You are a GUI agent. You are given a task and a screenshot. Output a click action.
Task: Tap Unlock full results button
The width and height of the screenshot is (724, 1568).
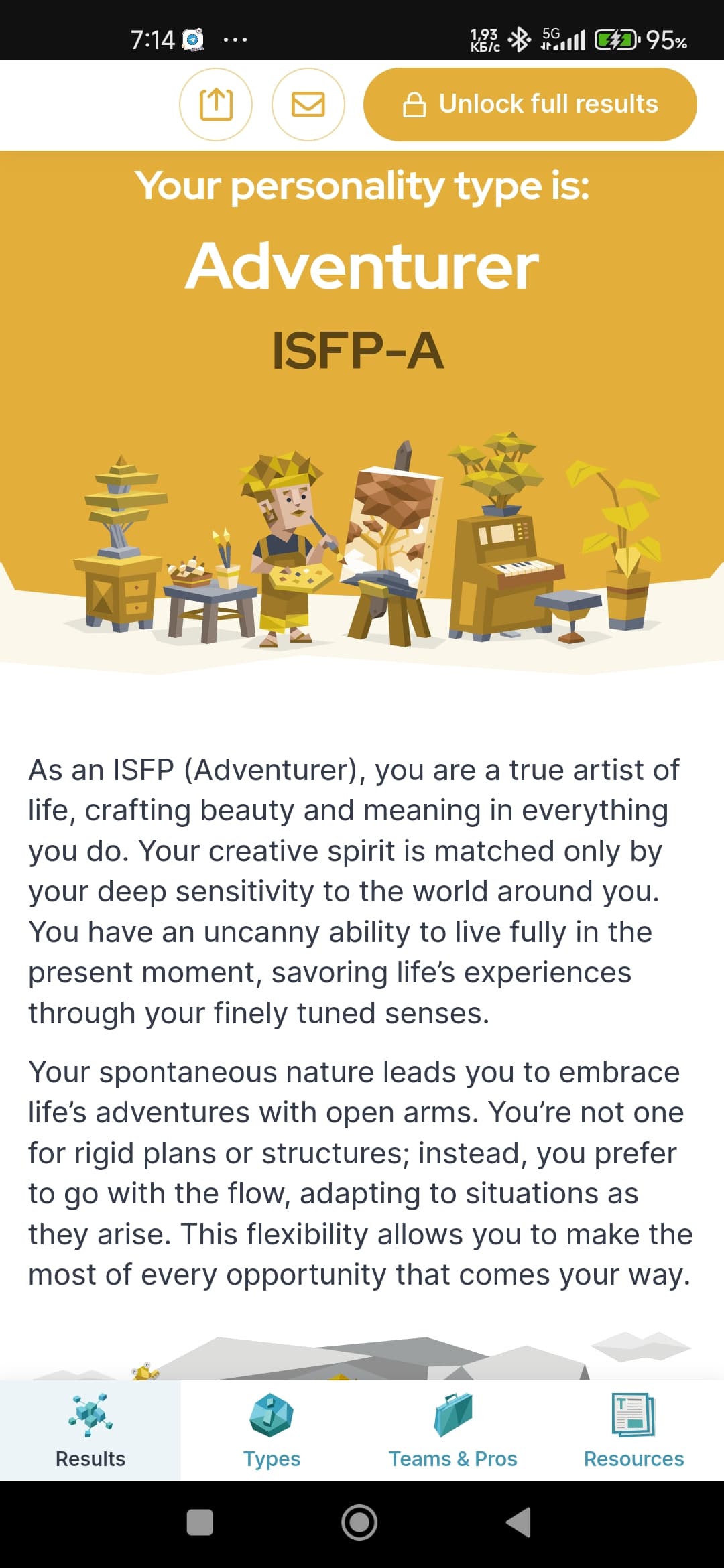(x=530, y=105)
